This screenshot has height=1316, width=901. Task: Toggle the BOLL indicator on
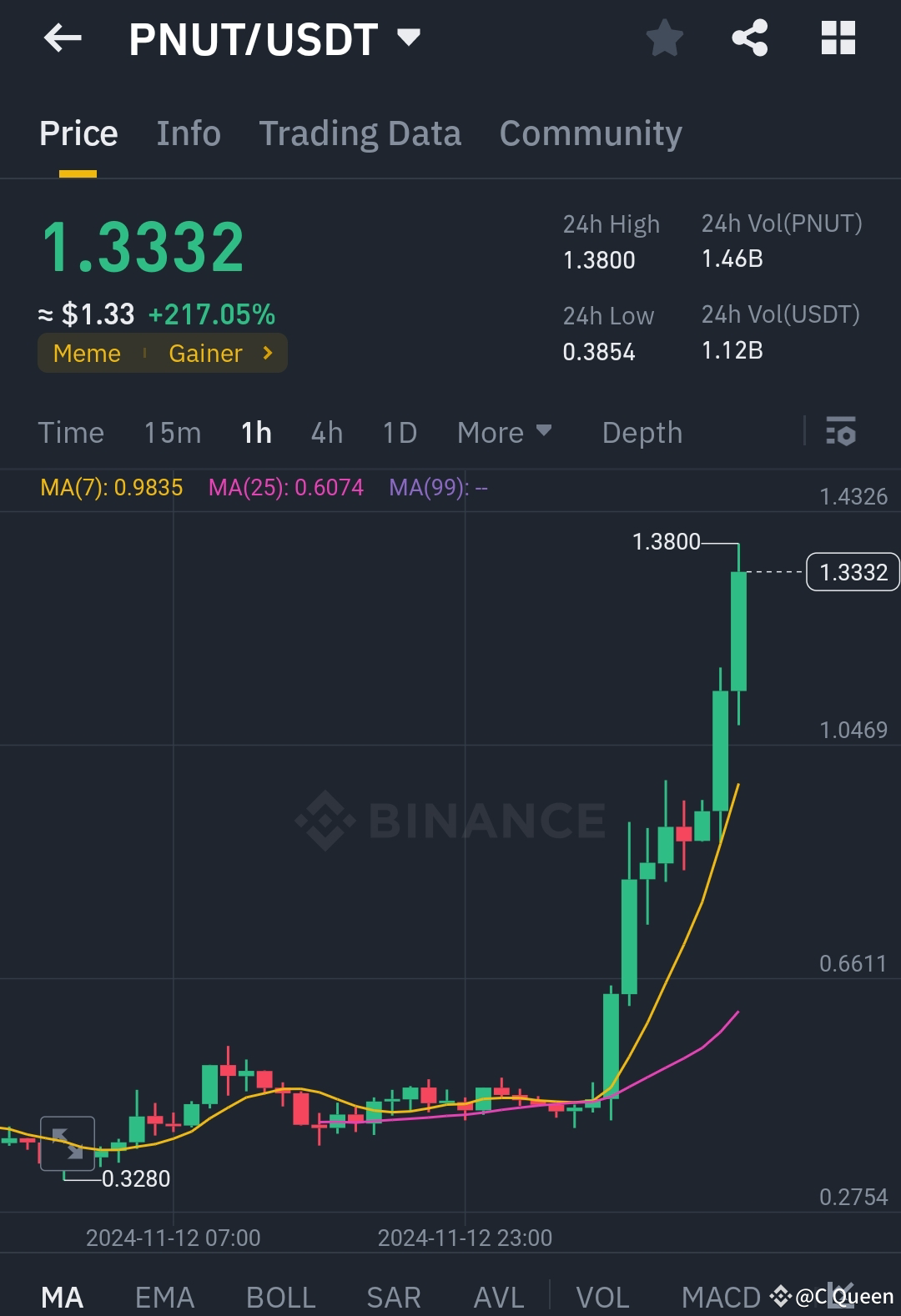(279, 1295)
